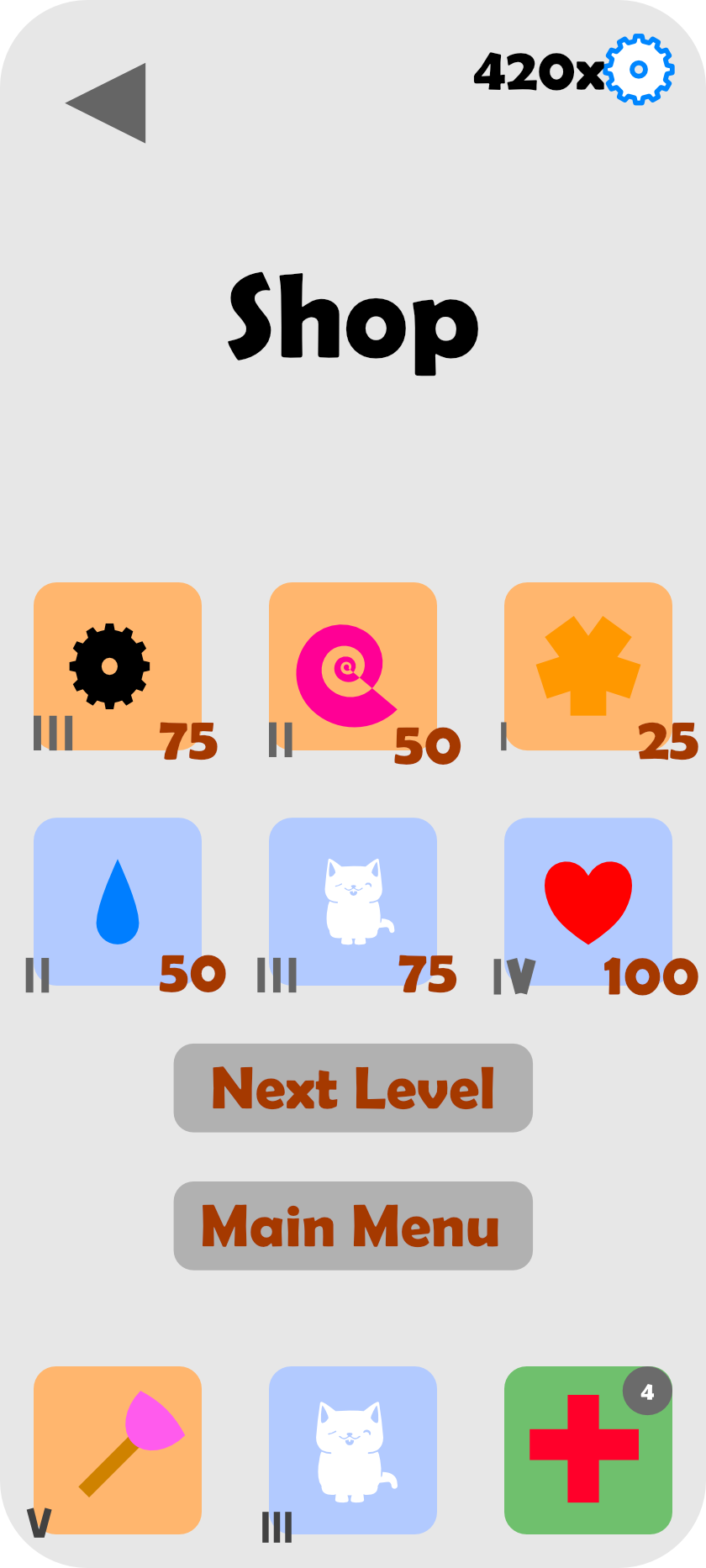
Task: Use the red cross health kit
Action: (588, 1450)
